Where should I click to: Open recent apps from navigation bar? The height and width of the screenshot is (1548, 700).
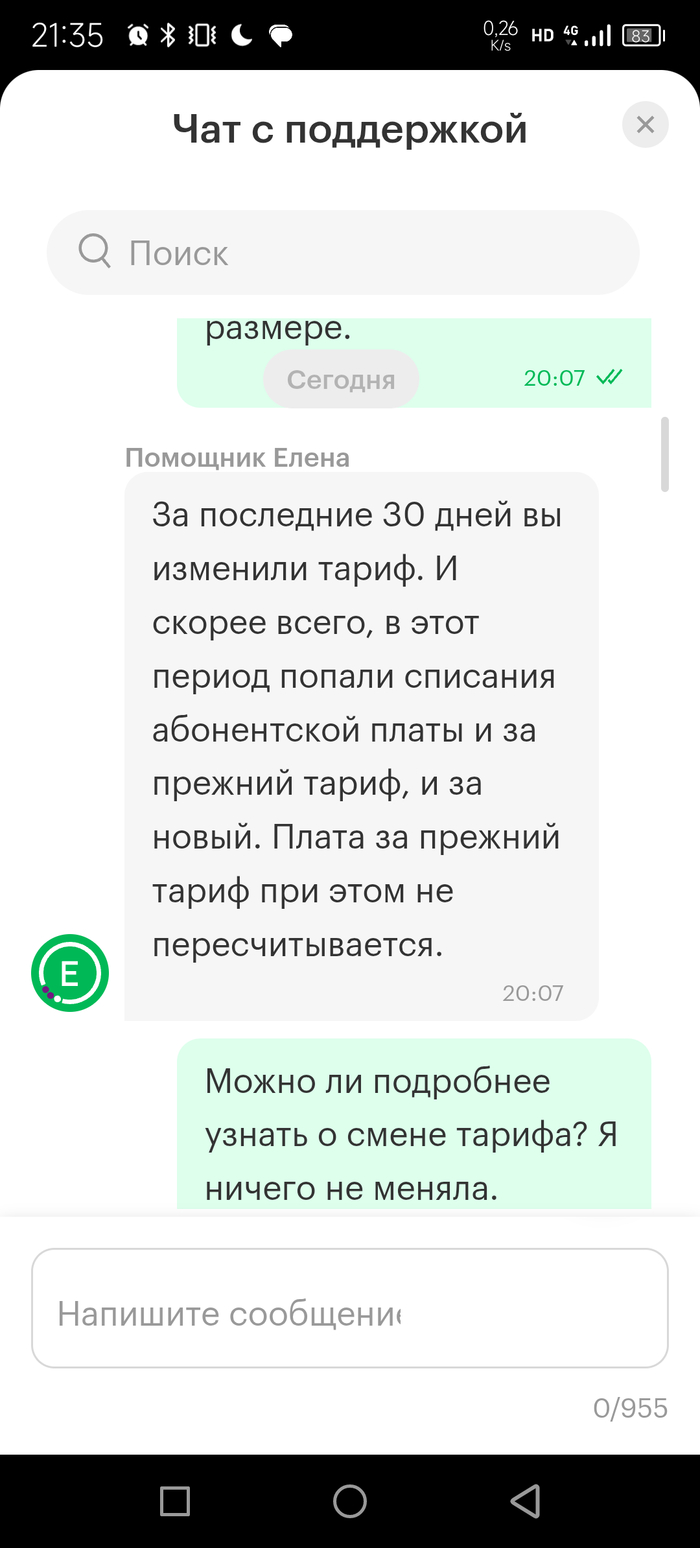pos(175,1500)
